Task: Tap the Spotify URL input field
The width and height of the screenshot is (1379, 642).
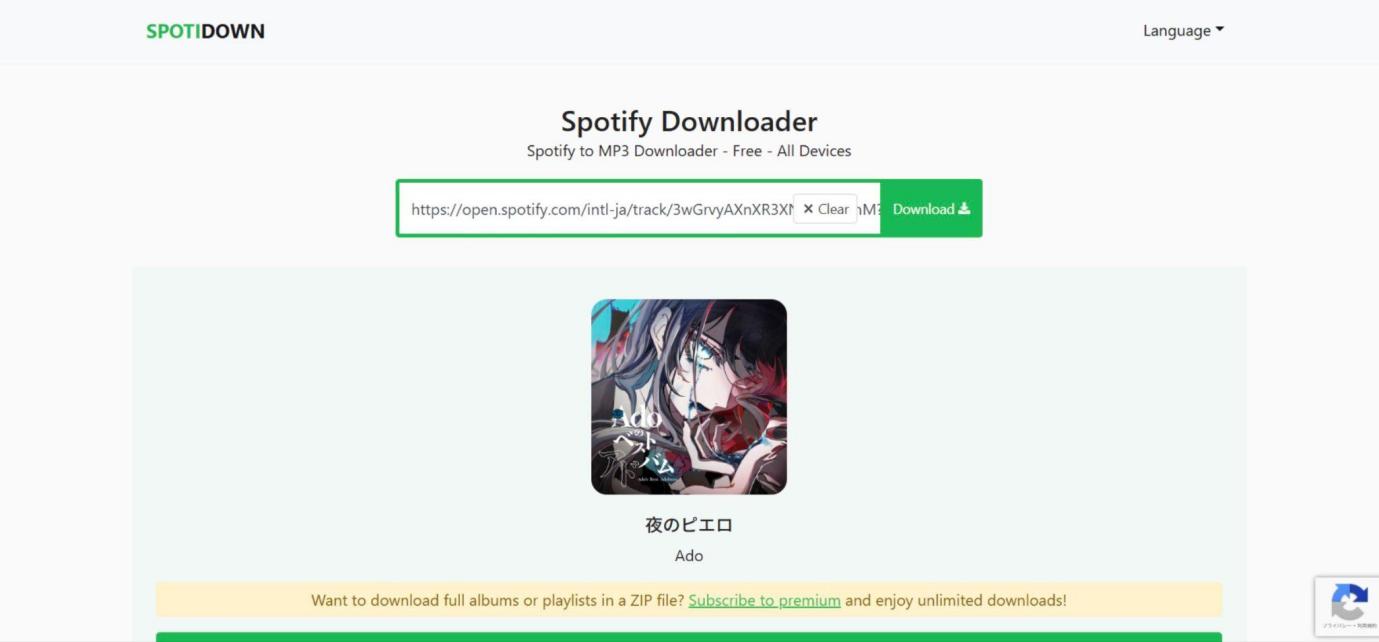Action: (600, 209)
